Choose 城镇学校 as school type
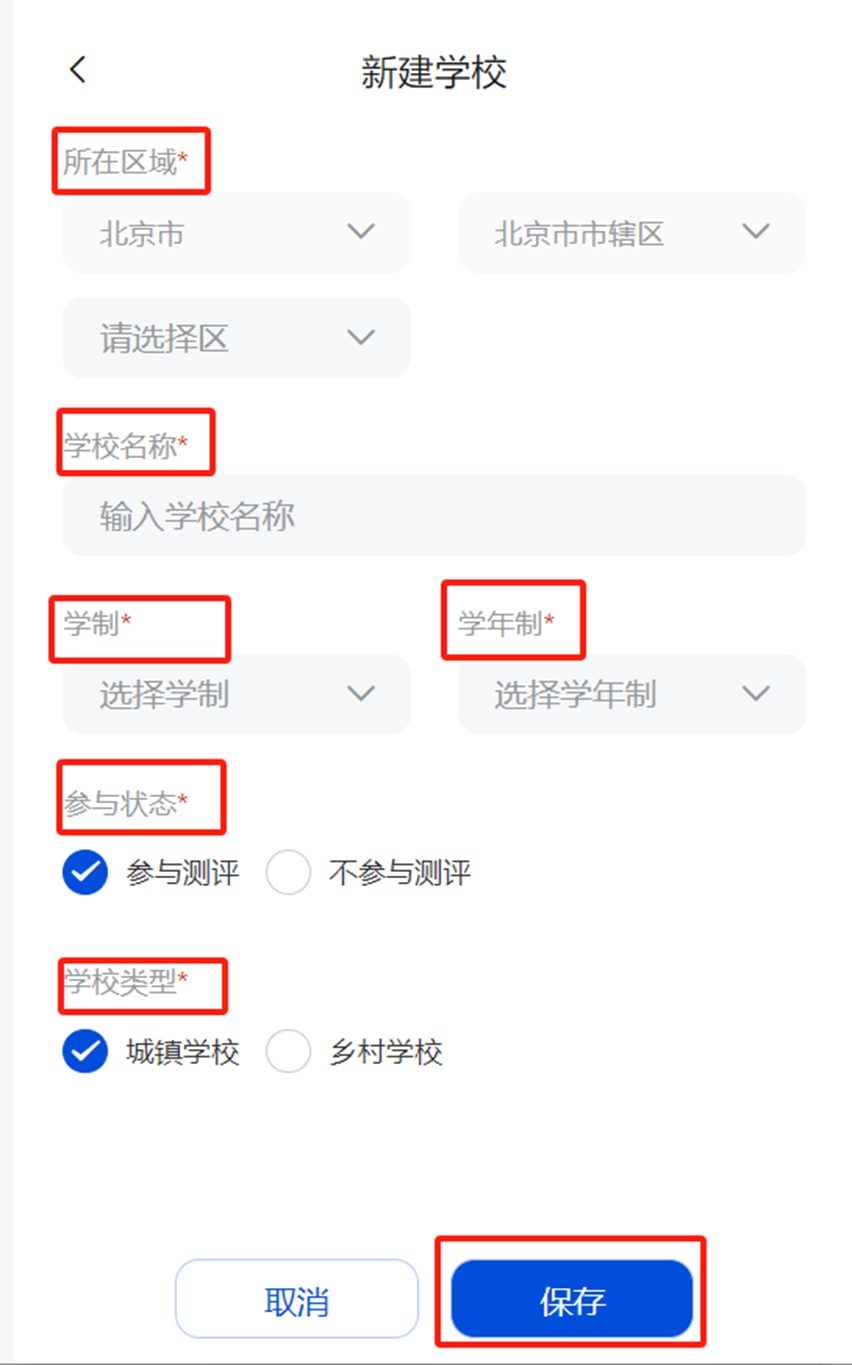 (x=151, y=1052)
